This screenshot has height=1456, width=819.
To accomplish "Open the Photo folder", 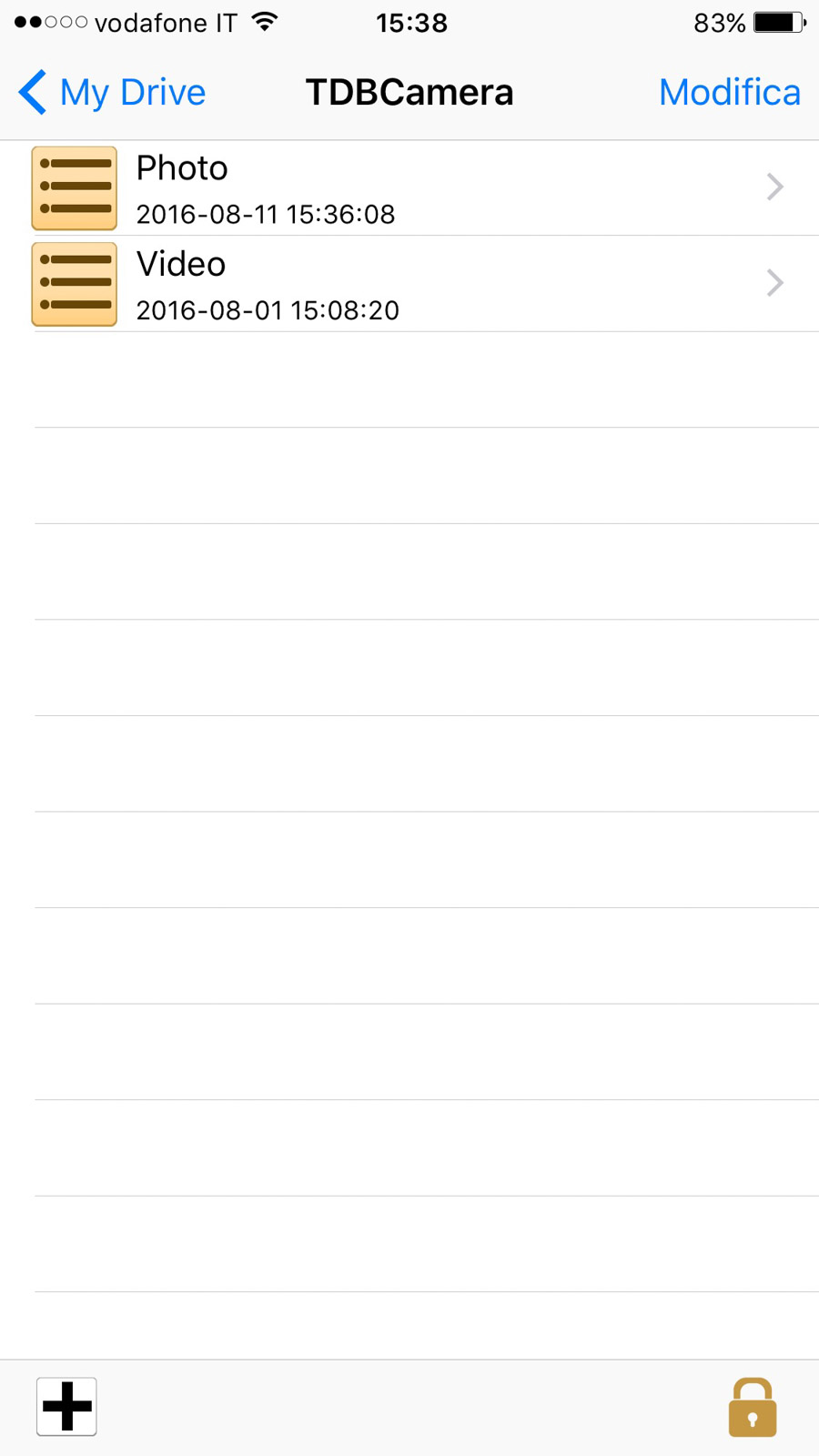I will click(x=409, y=188).
